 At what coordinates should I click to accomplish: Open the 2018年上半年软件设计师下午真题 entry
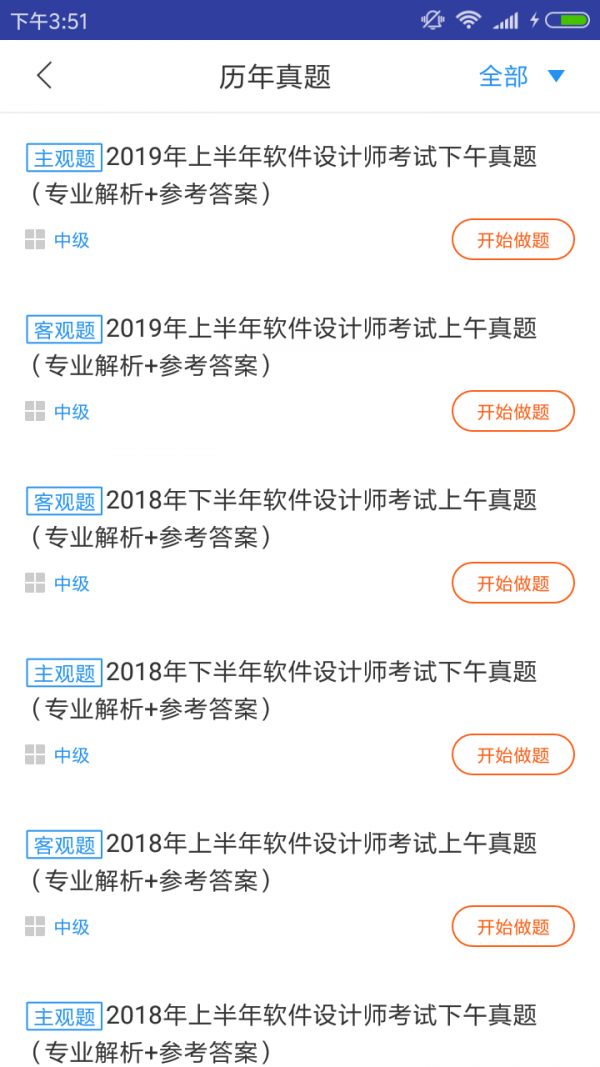(300, 1034)
